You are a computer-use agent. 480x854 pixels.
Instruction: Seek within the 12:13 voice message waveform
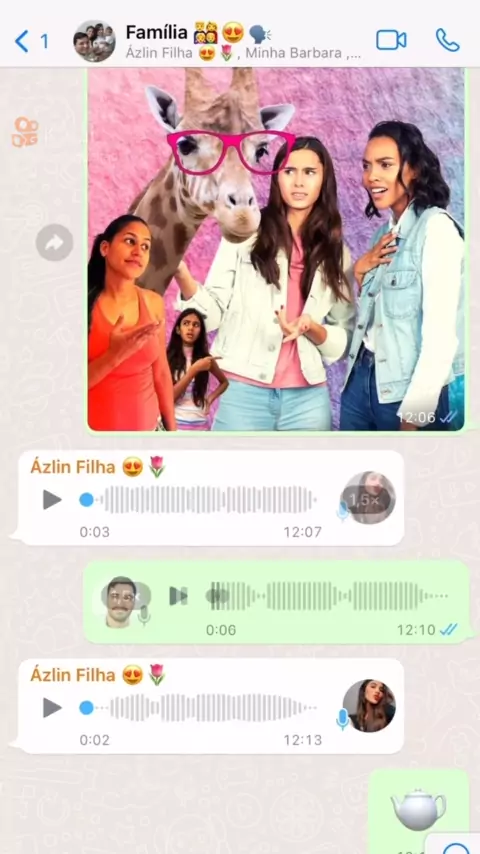point(198,707)
